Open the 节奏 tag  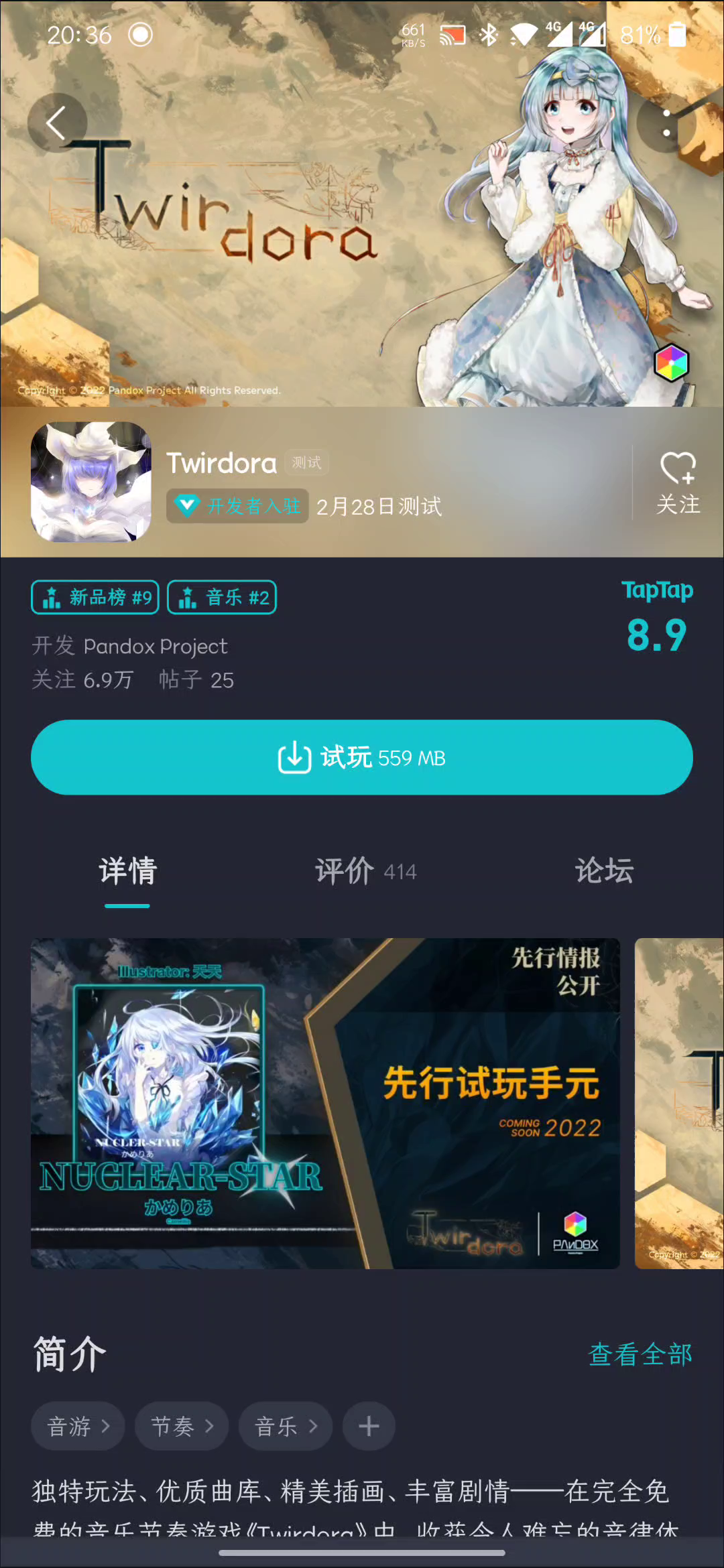click(x=182, y=1426)
